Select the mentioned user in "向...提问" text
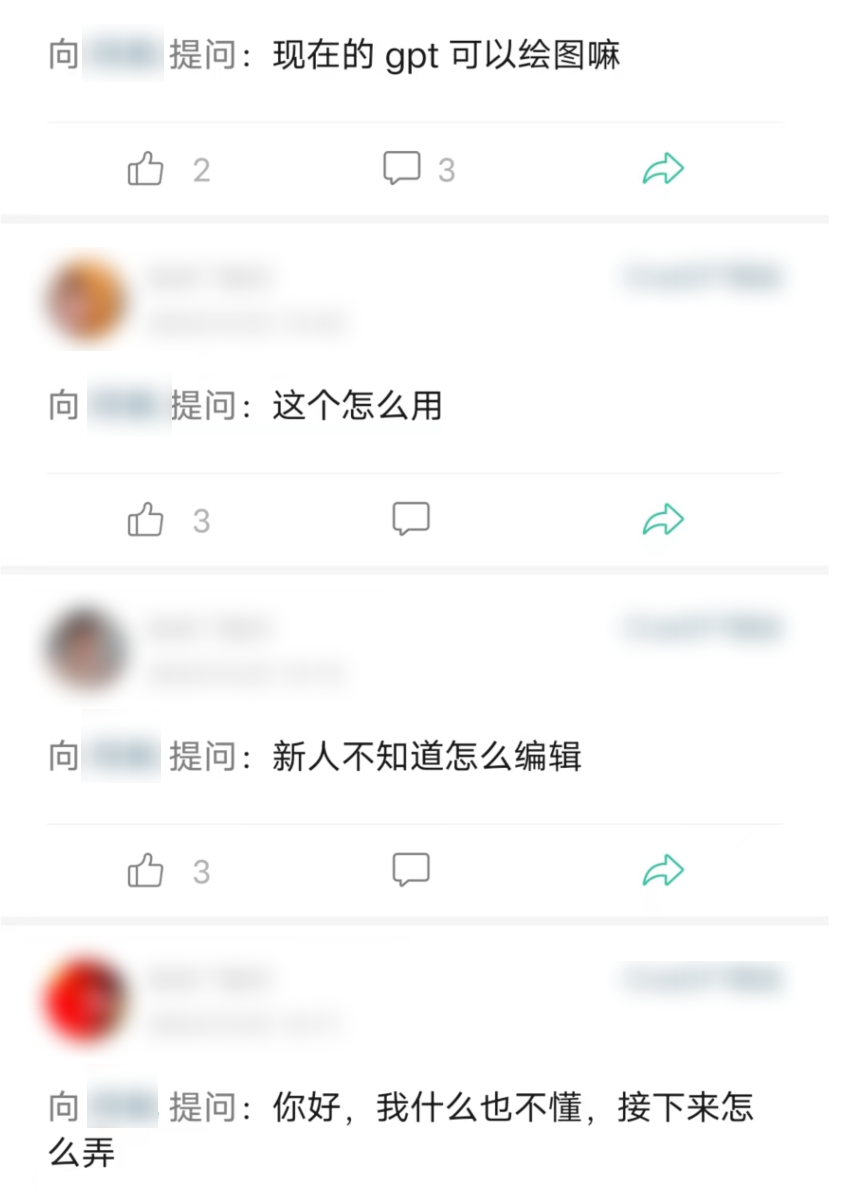Screen dimensions: 844x1202 coord(123,55)
